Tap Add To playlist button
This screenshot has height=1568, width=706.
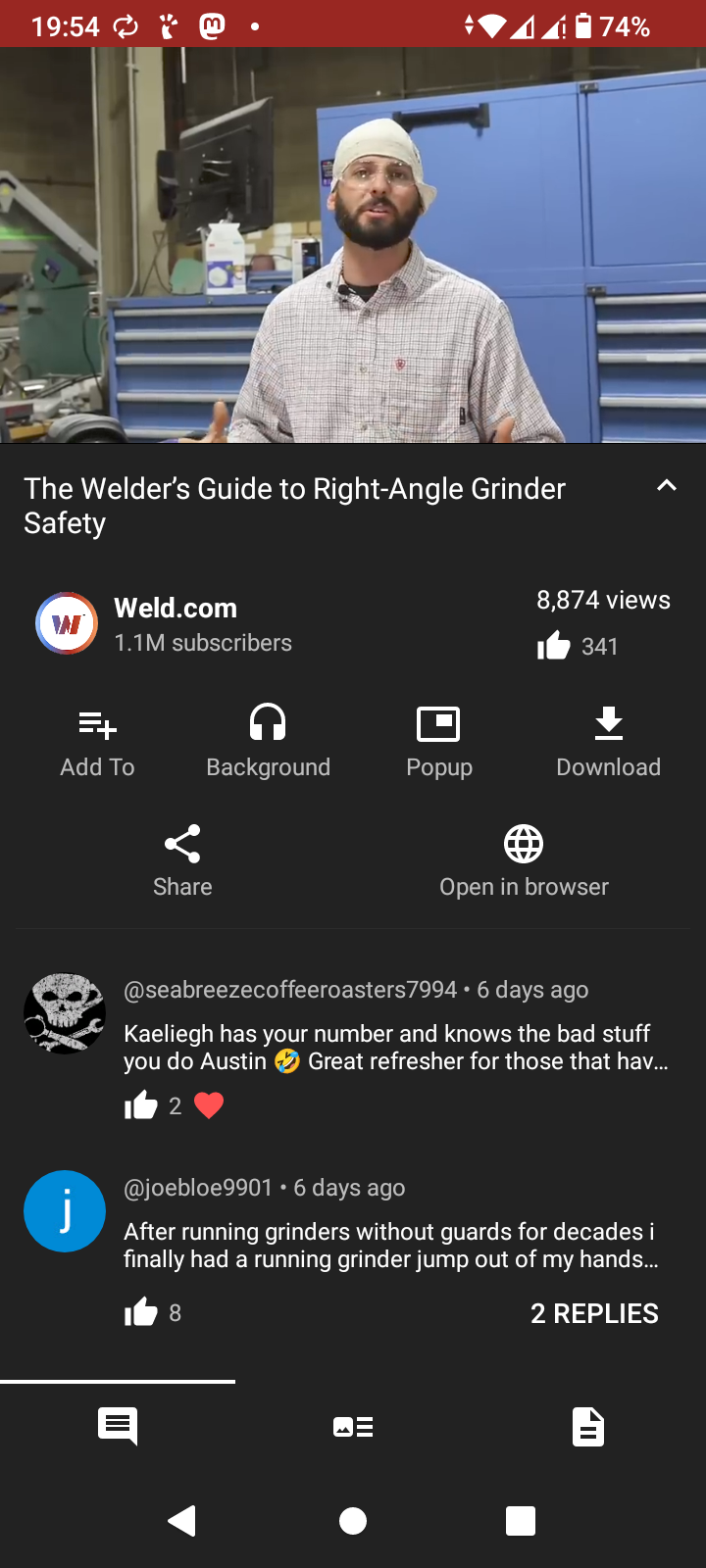point(97,743)
